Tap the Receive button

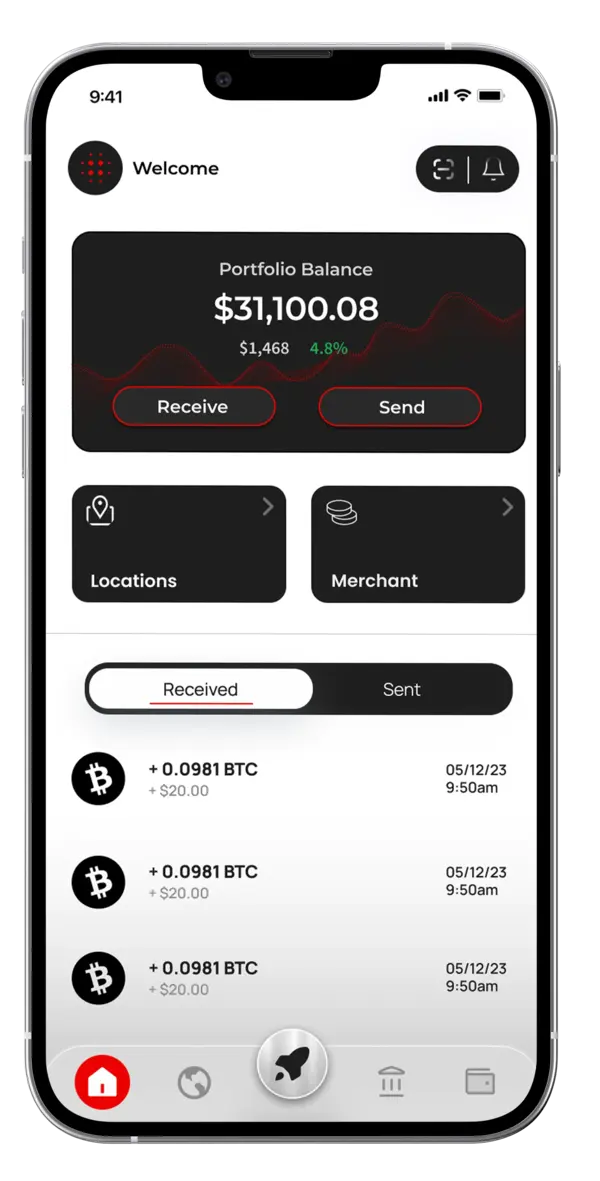coord(193,407)
